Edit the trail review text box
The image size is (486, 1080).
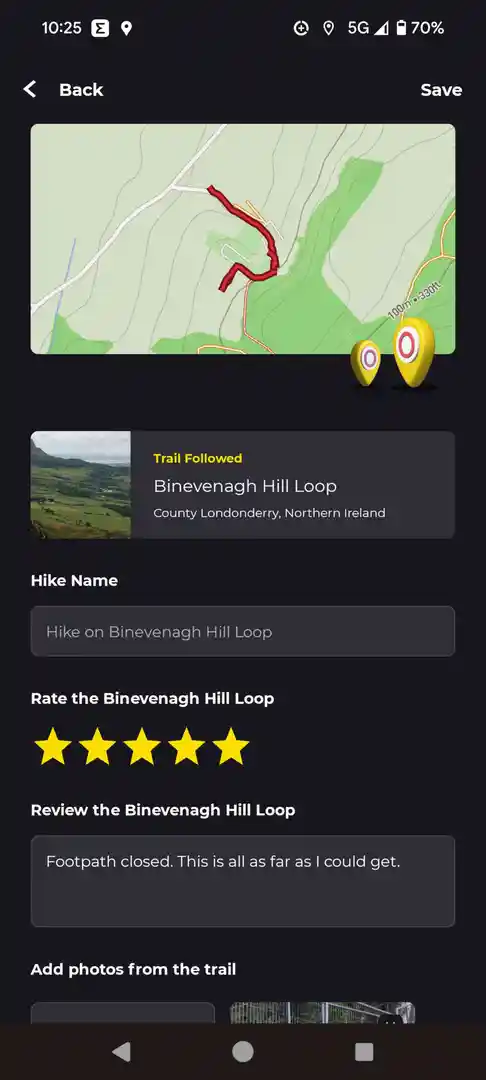coord(243,881)
